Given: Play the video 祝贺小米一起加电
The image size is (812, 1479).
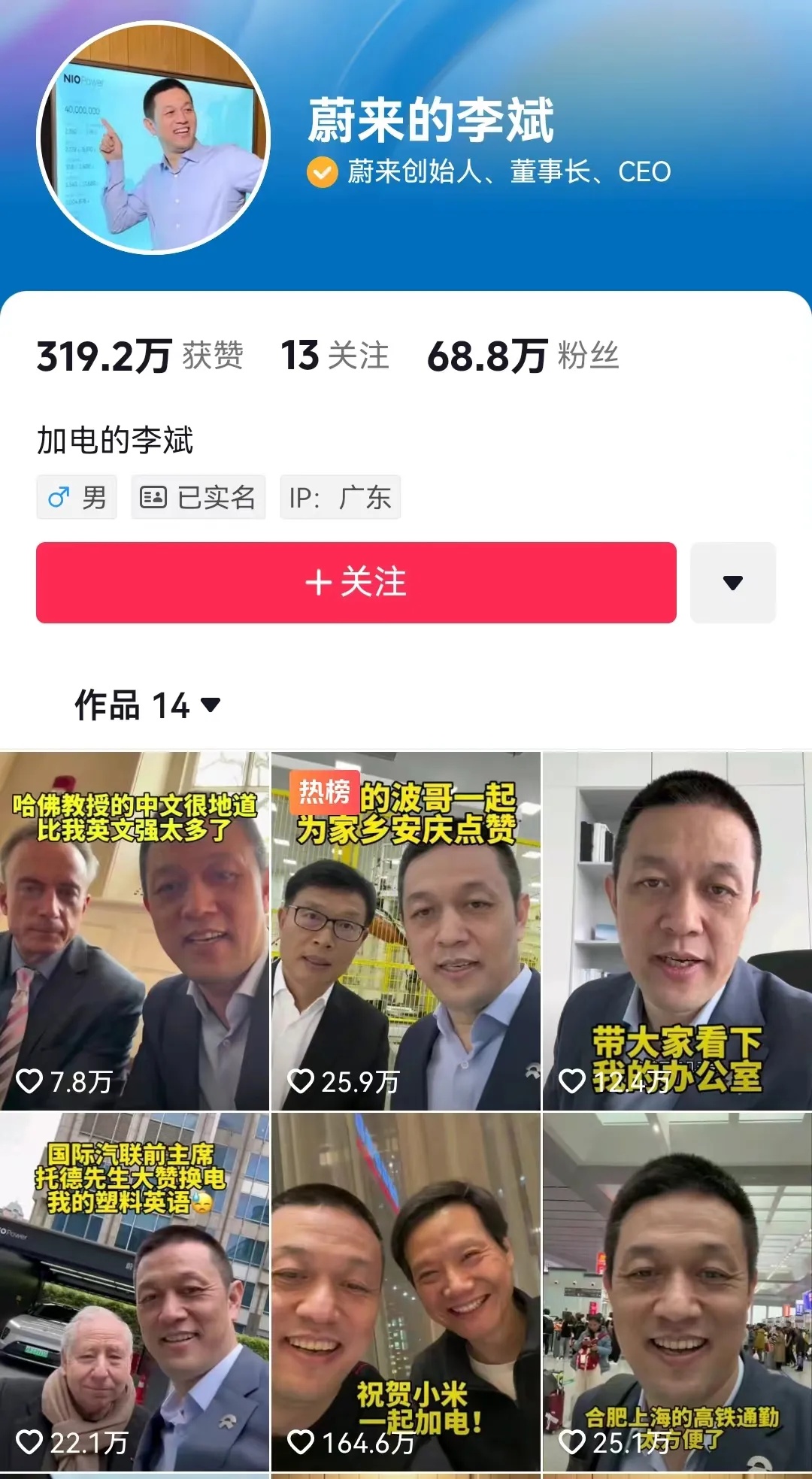Looking at the screenshot, I should [x=405, y=1292].
